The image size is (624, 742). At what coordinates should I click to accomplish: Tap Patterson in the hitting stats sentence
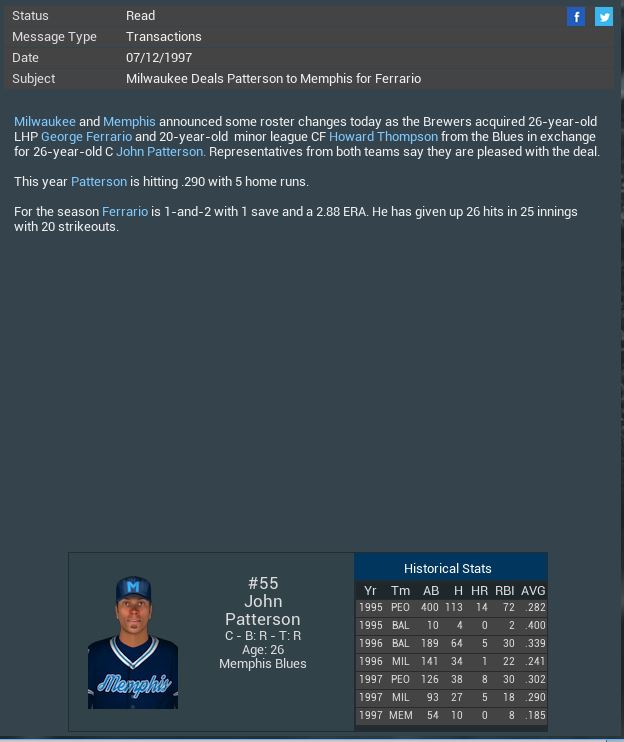point(99,181)
